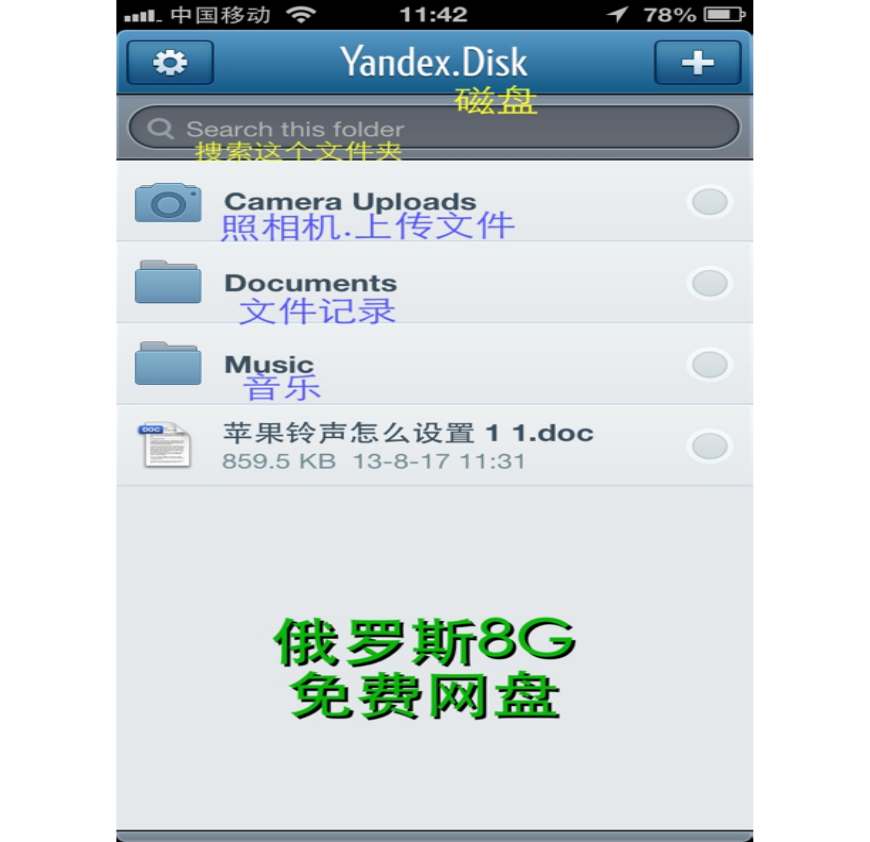Viewport: 870px width, 842px height.
Task: Tap the Search this folder field
Action: pos(434,129)
